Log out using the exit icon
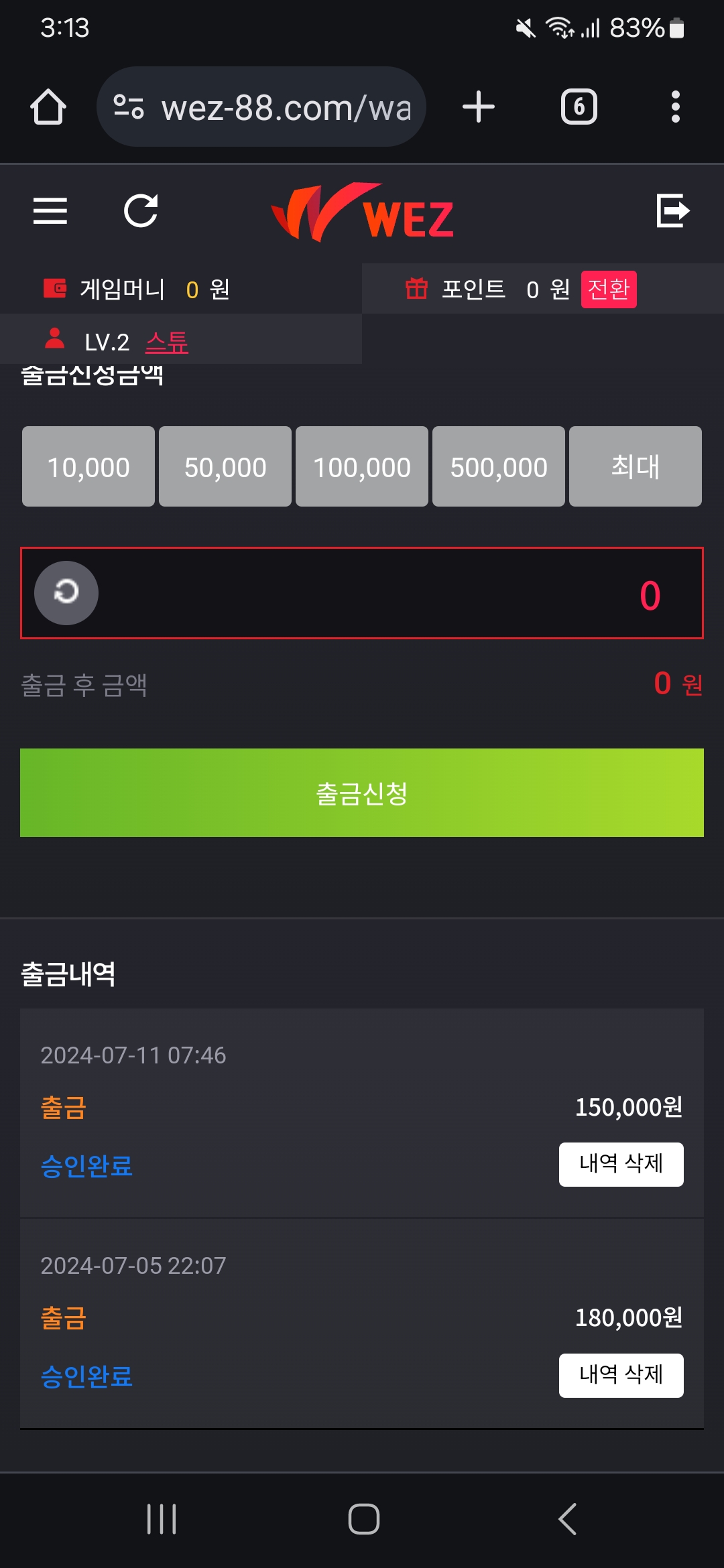Screen dimensions: 724x1568 coord(672,211)
